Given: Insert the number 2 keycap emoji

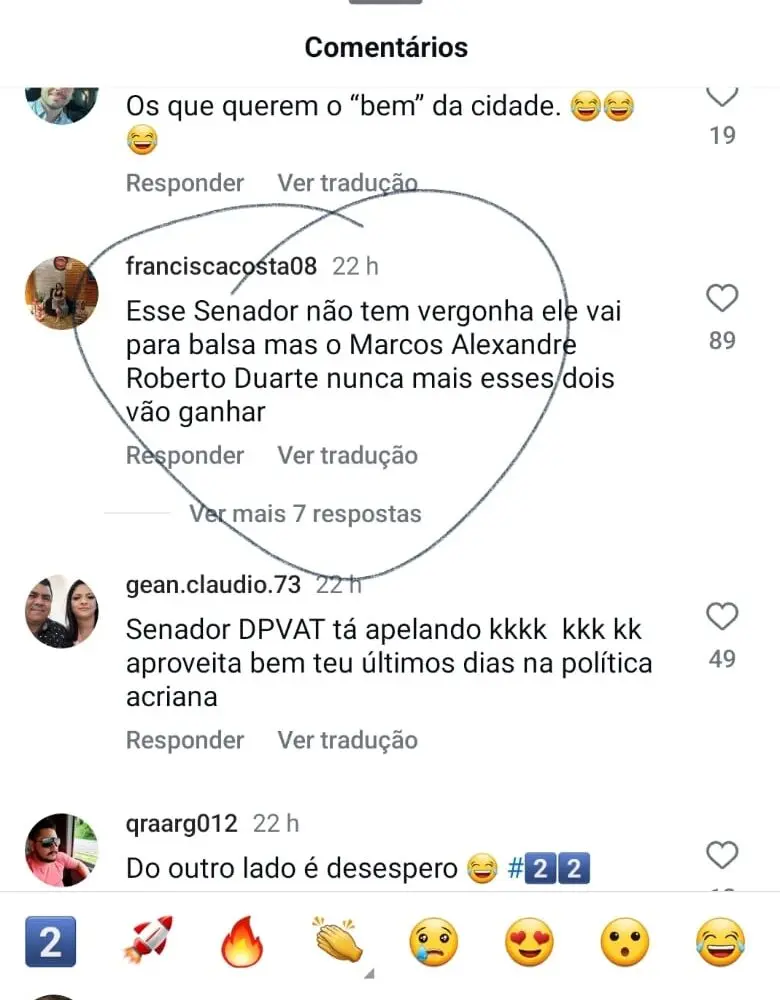Looking at the screenshot, I should click(50, 942).
